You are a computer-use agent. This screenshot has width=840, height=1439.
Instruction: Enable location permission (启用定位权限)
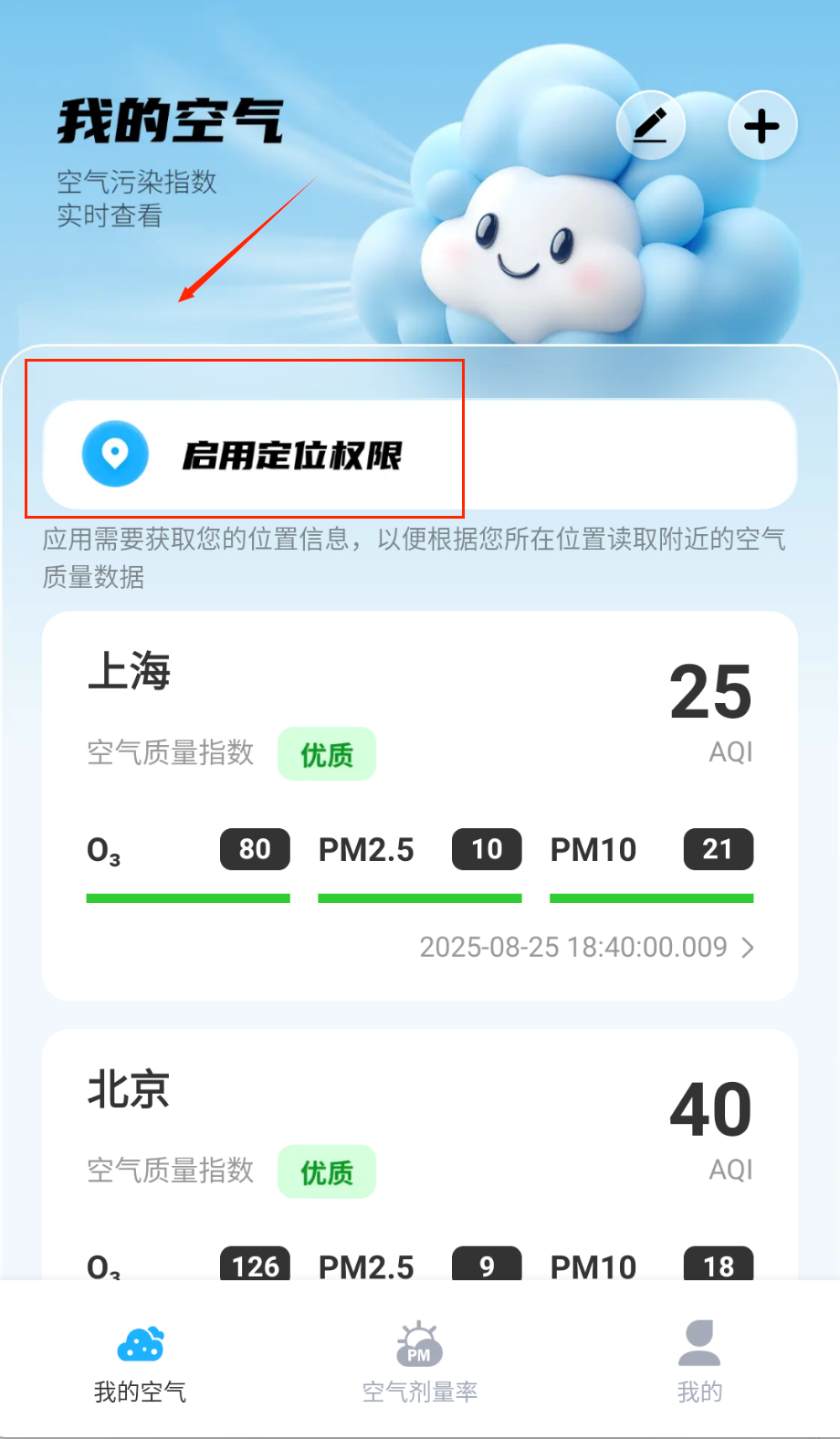click(x=419, y=454)
